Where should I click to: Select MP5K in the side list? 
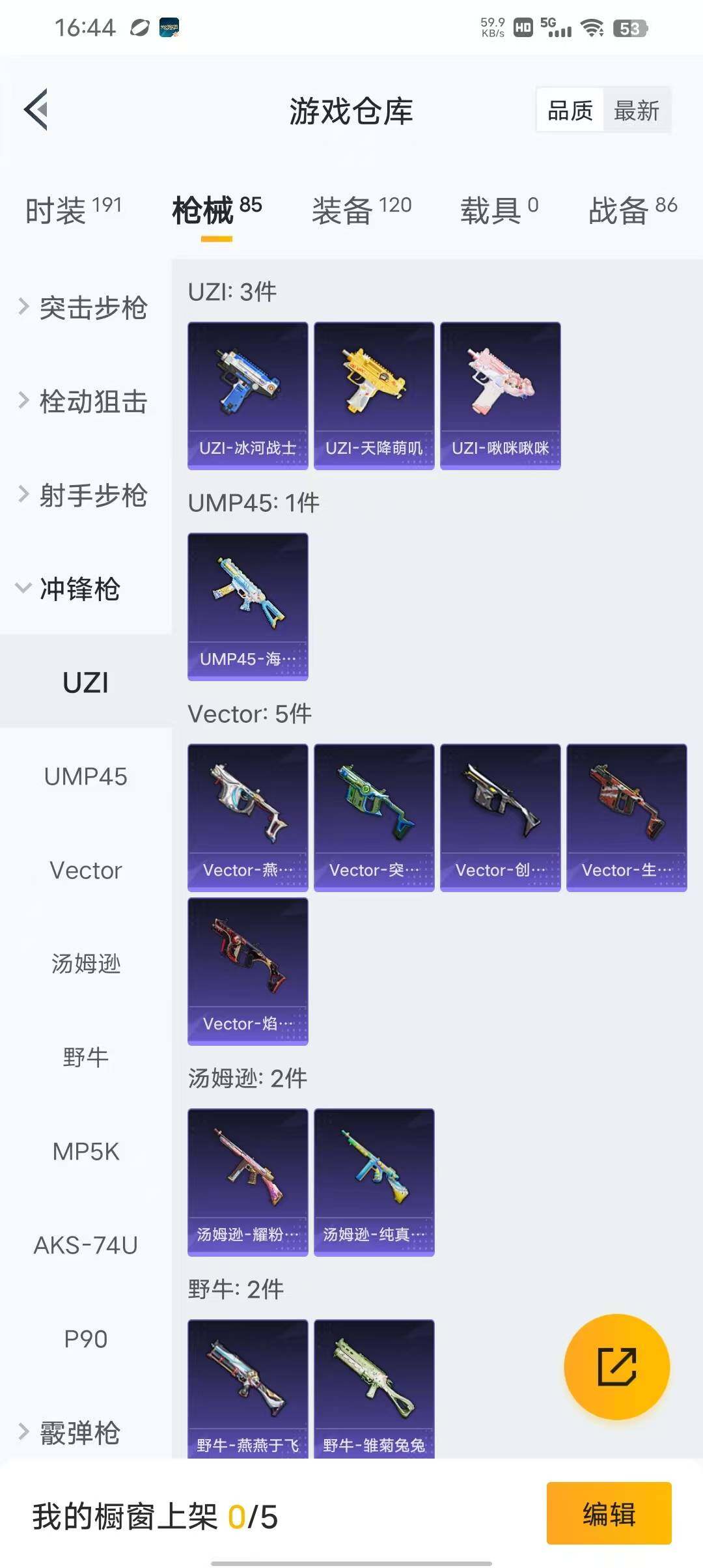(85, 1152)
